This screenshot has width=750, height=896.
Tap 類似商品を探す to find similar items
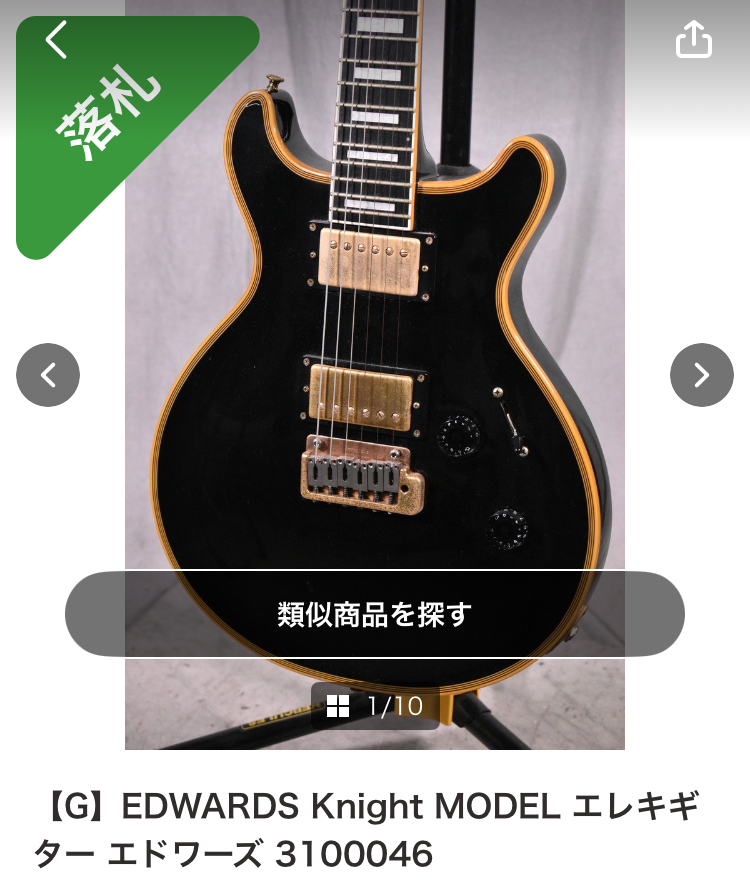pyautogui.click(x=375, y=614)
